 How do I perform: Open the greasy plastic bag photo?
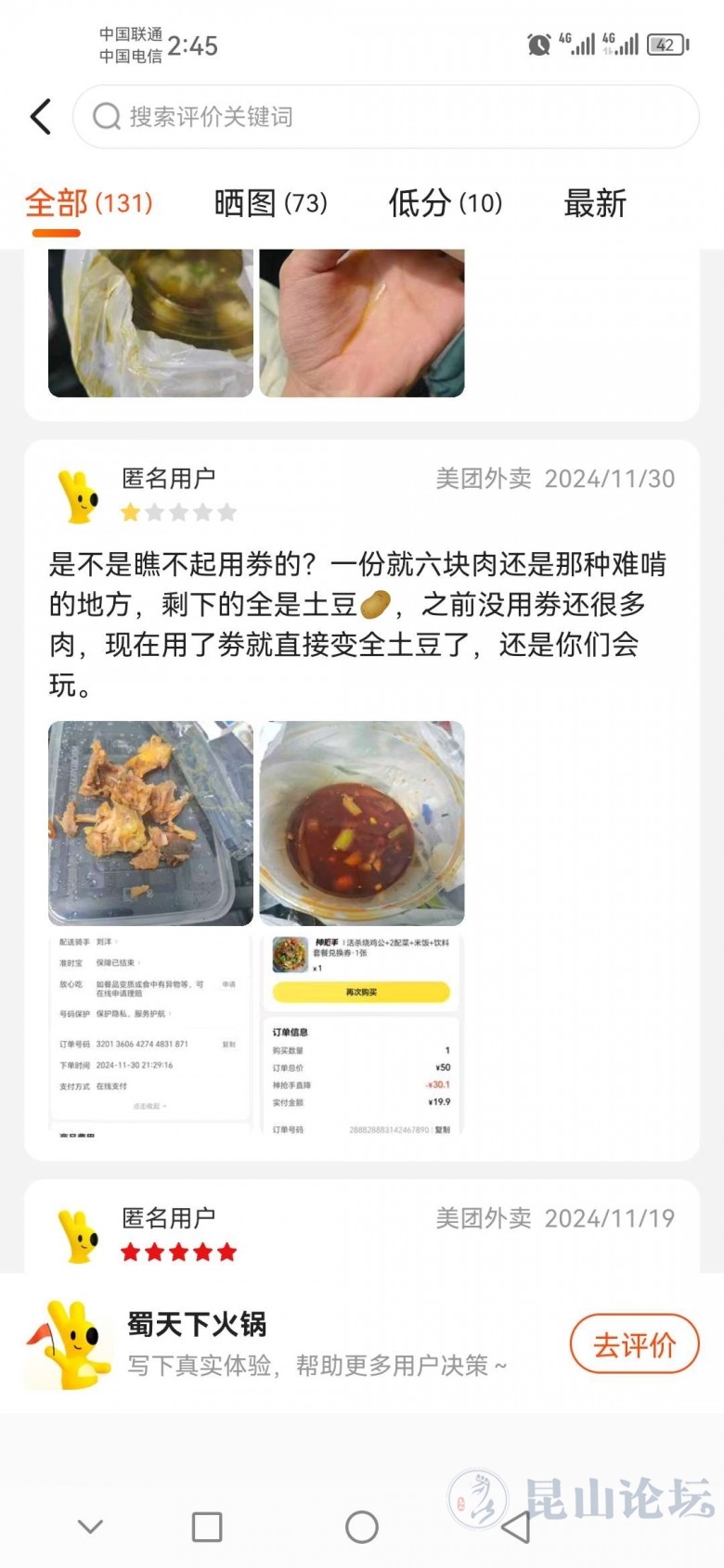click(x=150, y=323)
